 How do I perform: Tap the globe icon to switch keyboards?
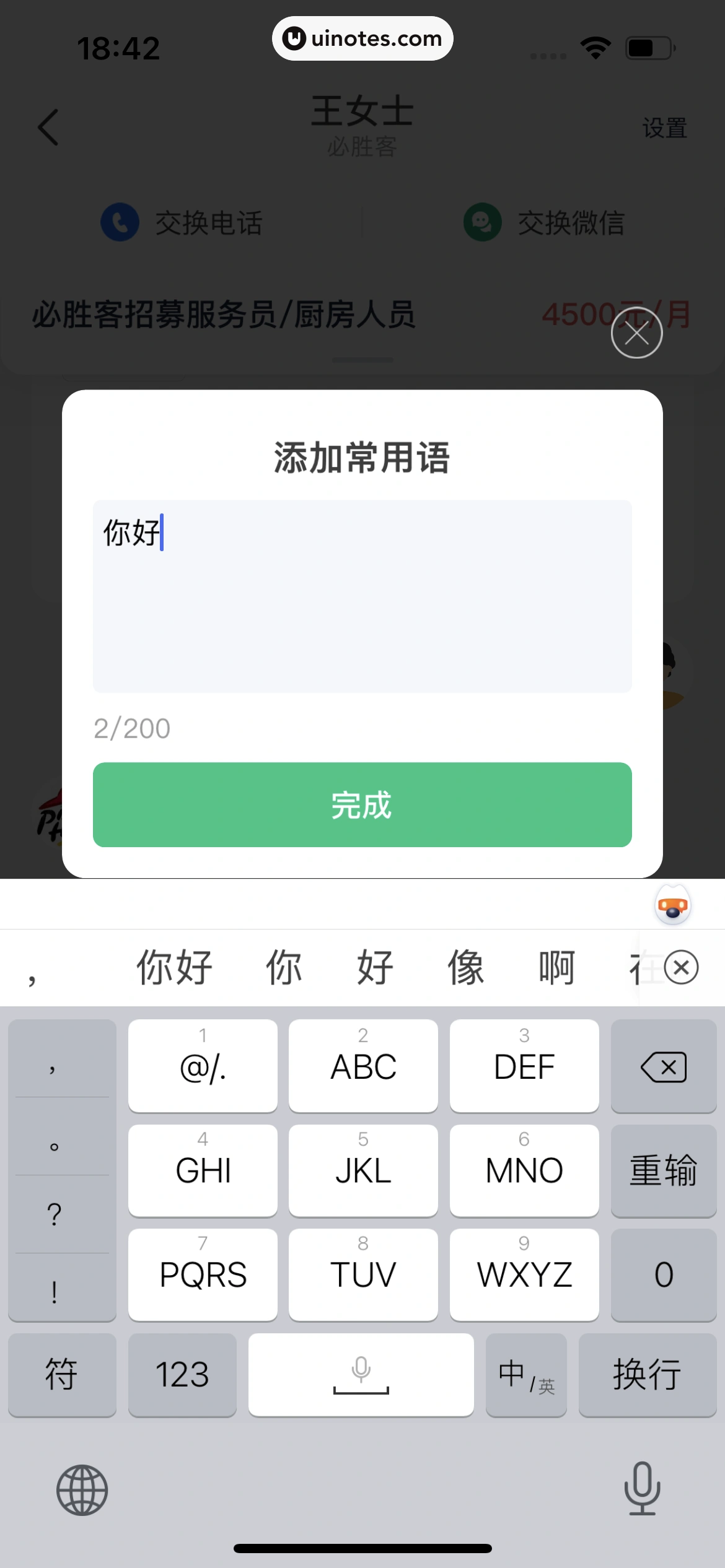81,1489
